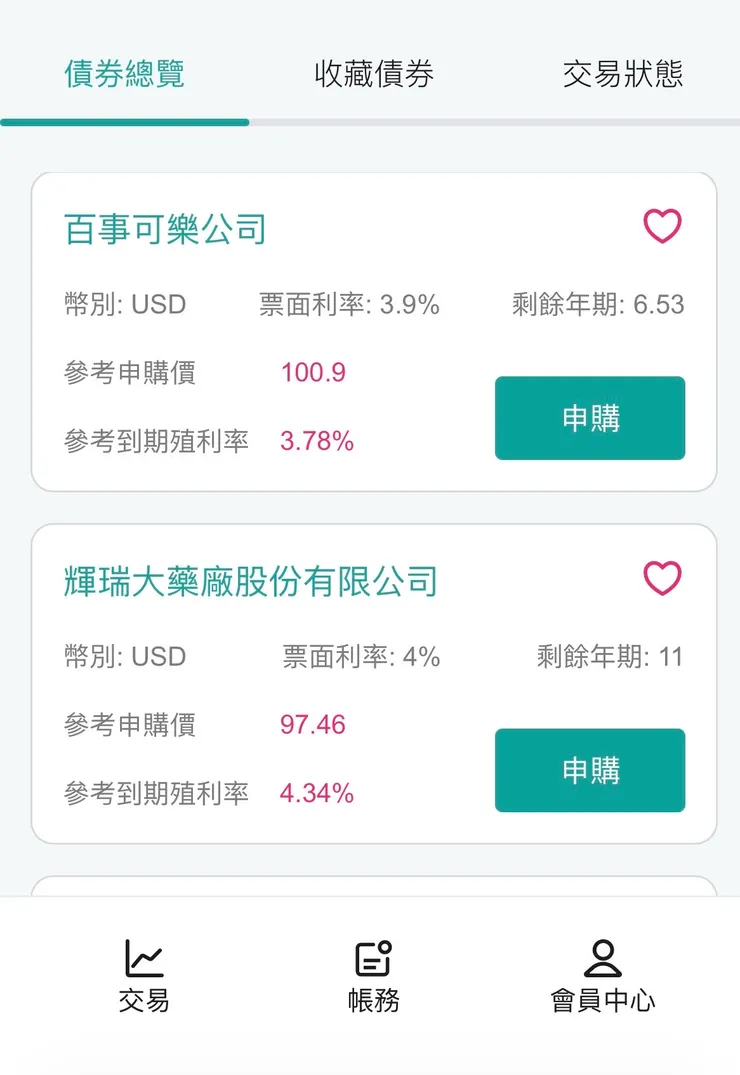Click the 參考申購價 value 100.9
The image size is (740, 1075).
[x=314, y=372]
